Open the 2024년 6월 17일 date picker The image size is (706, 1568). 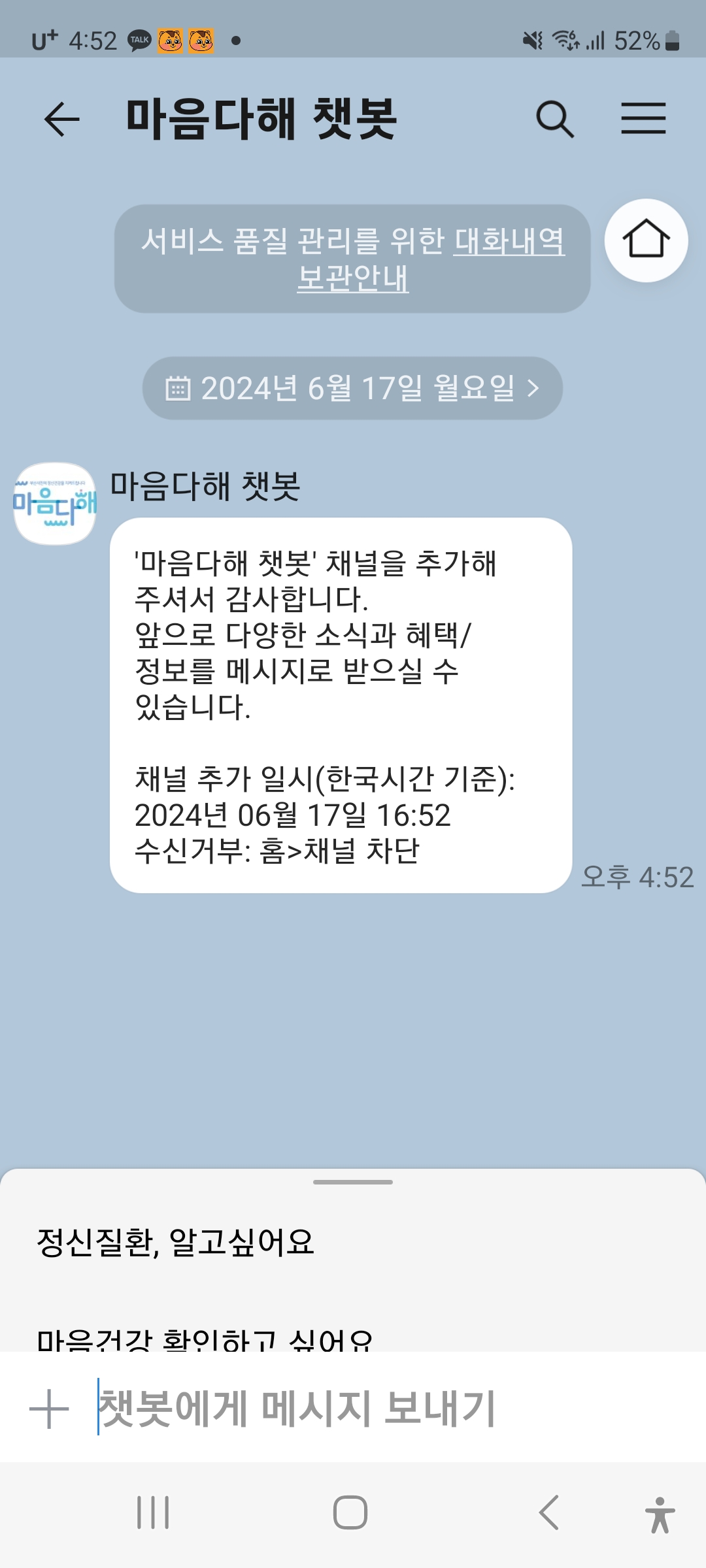(x=352, y=388)
